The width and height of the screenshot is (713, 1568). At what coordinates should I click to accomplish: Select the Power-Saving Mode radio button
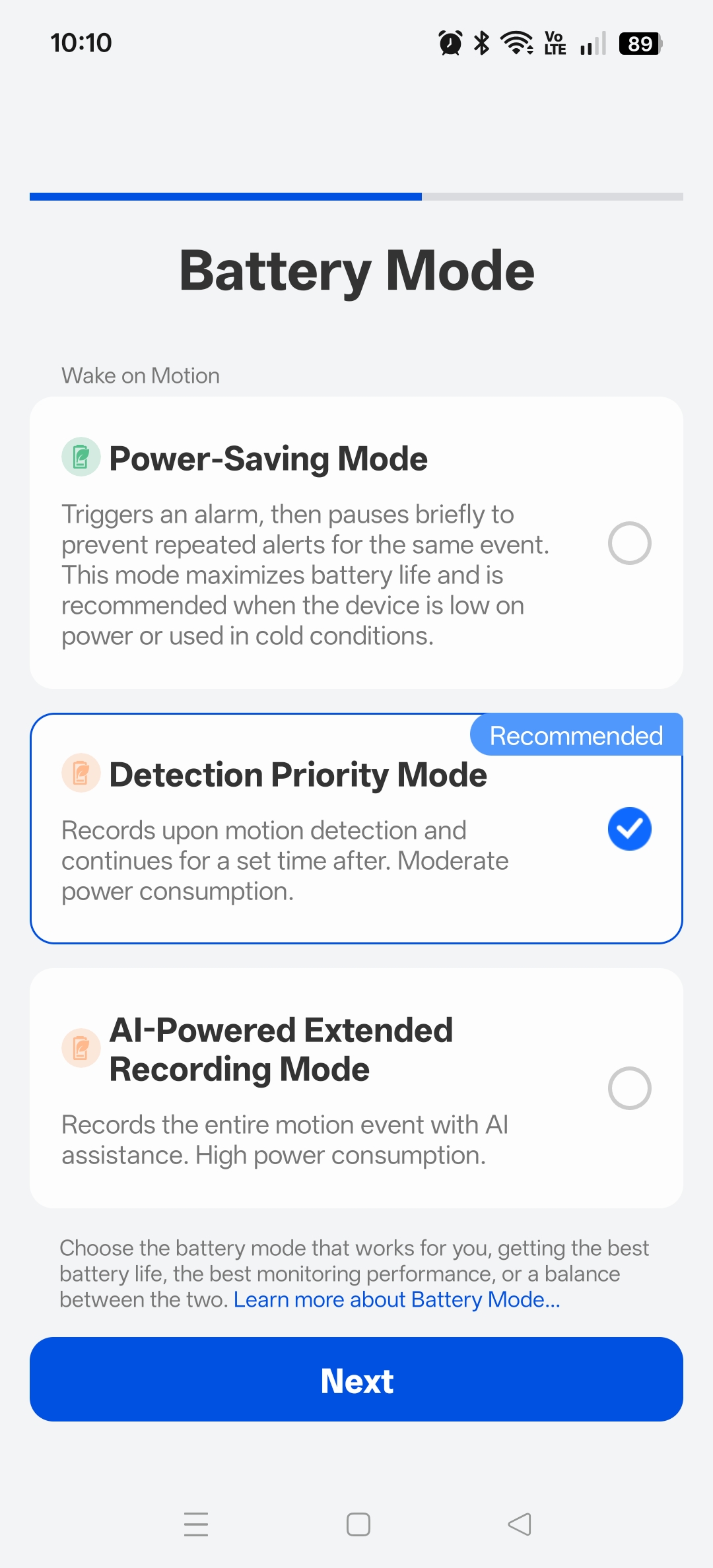pos(629,543)
